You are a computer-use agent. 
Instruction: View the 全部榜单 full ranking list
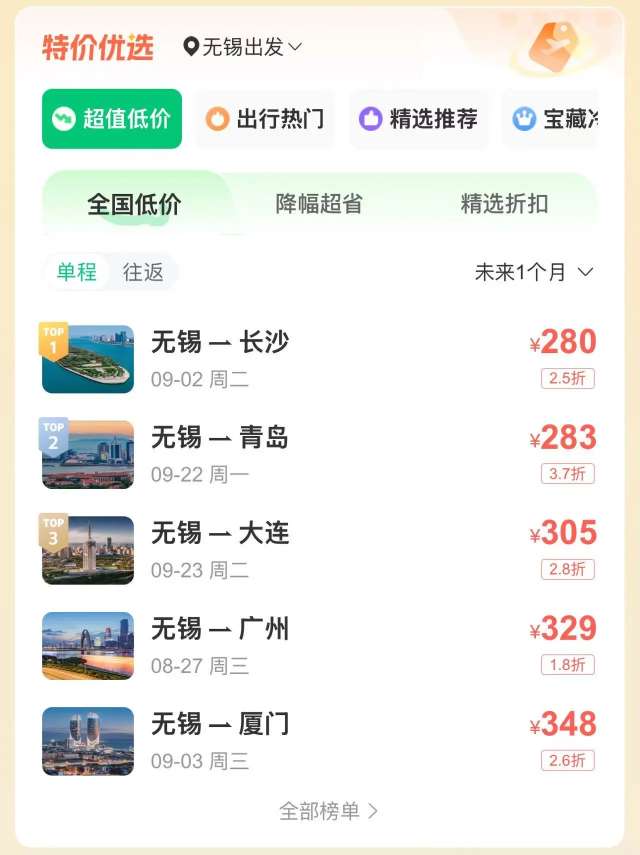[x=328, y=811]
